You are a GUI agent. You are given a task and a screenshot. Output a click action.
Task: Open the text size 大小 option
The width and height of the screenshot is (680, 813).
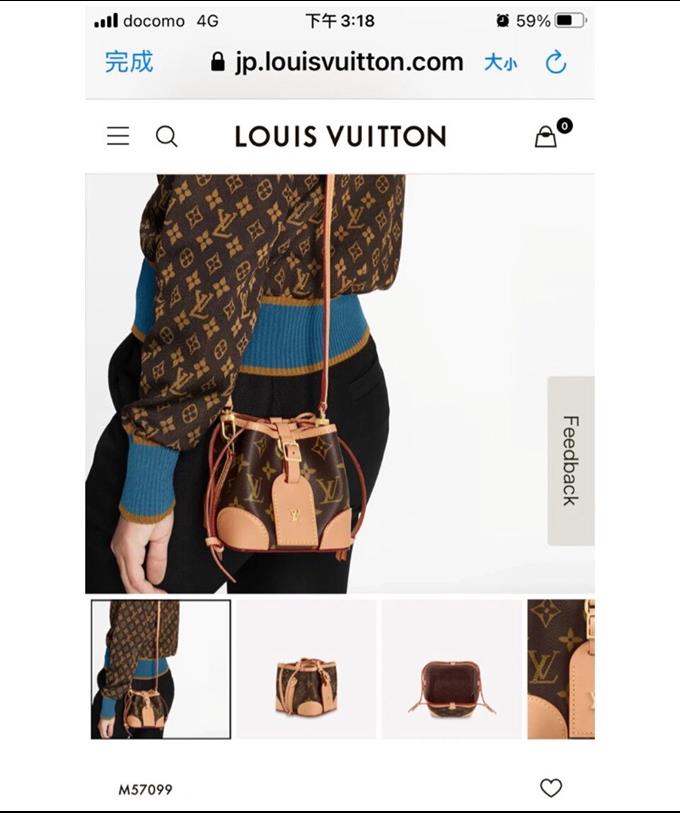pyautogui.click(x=500, y=62)
